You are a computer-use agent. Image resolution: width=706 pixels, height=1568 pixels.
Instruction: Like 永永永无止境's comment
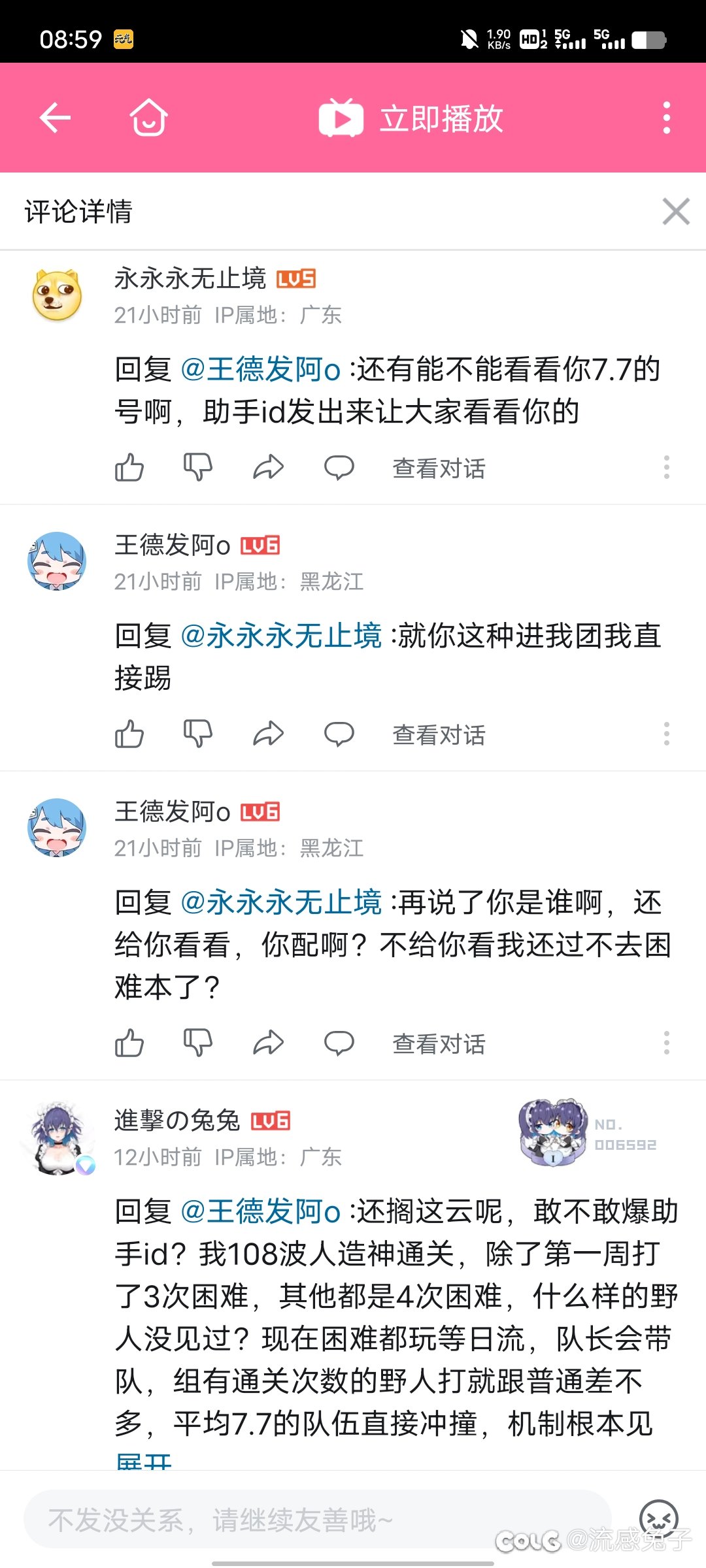129,468
